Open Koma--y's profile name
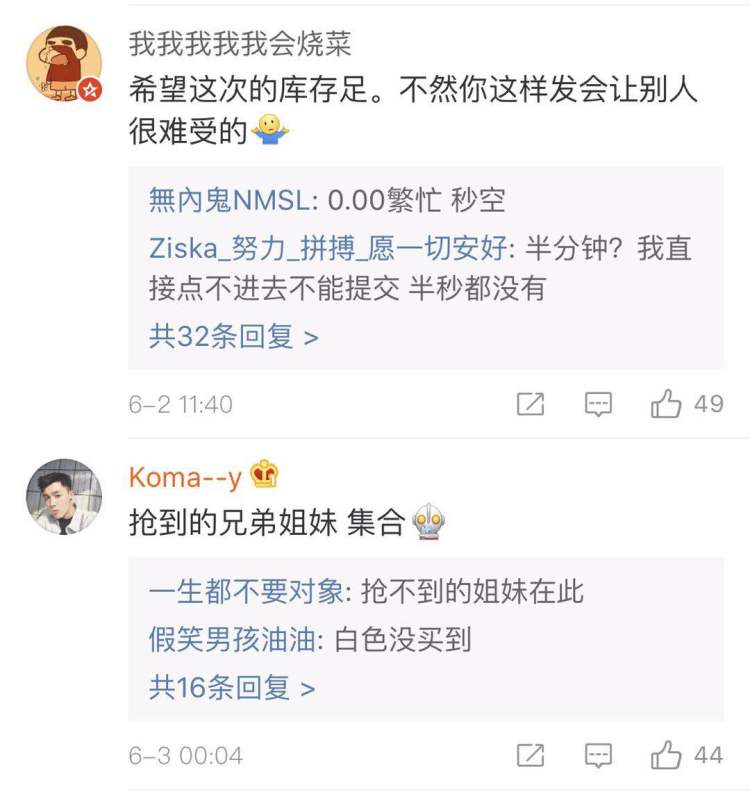Viewport: 750px width, 792px height. [186, 478]
